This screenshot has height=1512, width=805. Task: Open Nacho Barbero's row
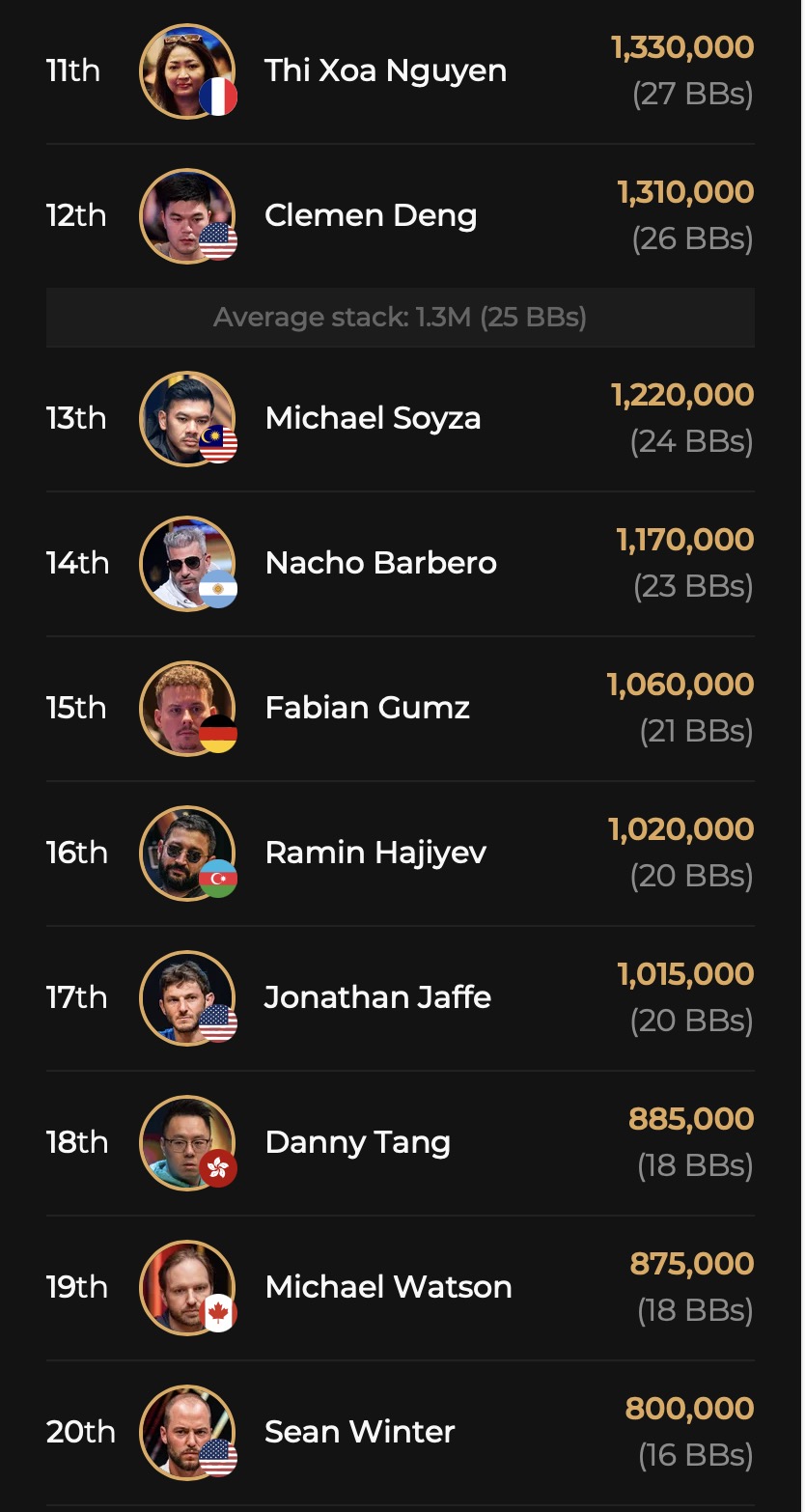point(380,564)
